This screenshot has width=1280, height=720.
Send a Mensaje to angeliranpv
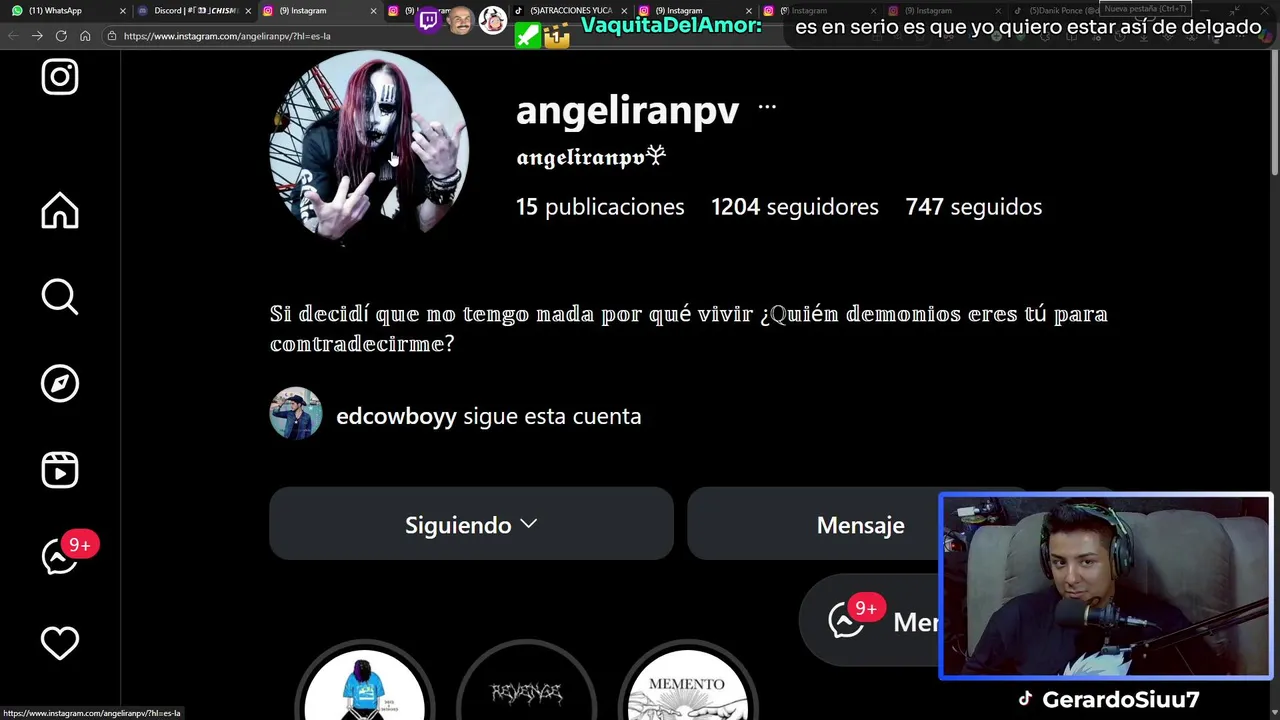(860, 524)
